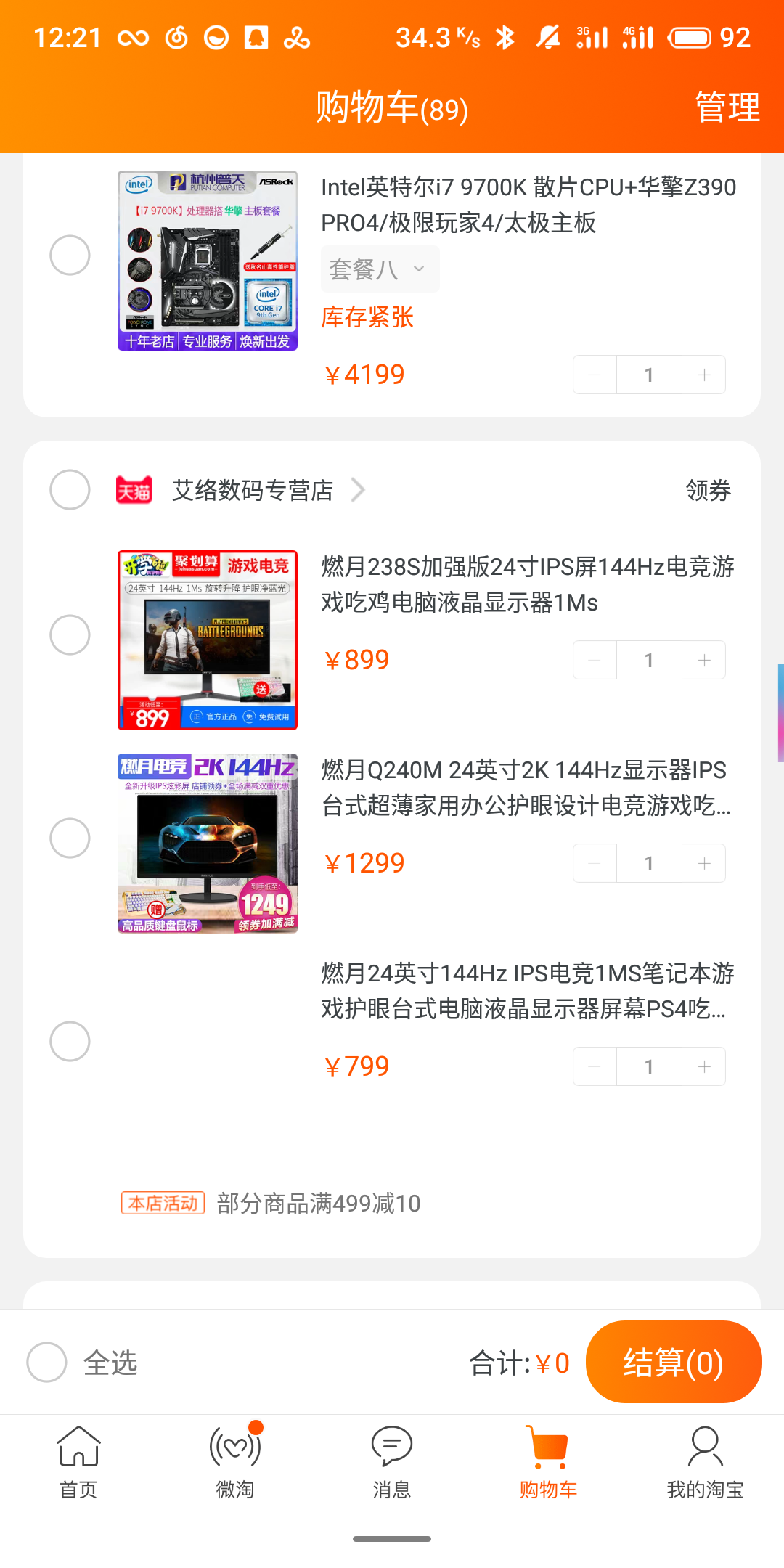This screenshot has width=784, height=1568.
Task: Switch to 管理 management mode
Action: tap(726, 107)
